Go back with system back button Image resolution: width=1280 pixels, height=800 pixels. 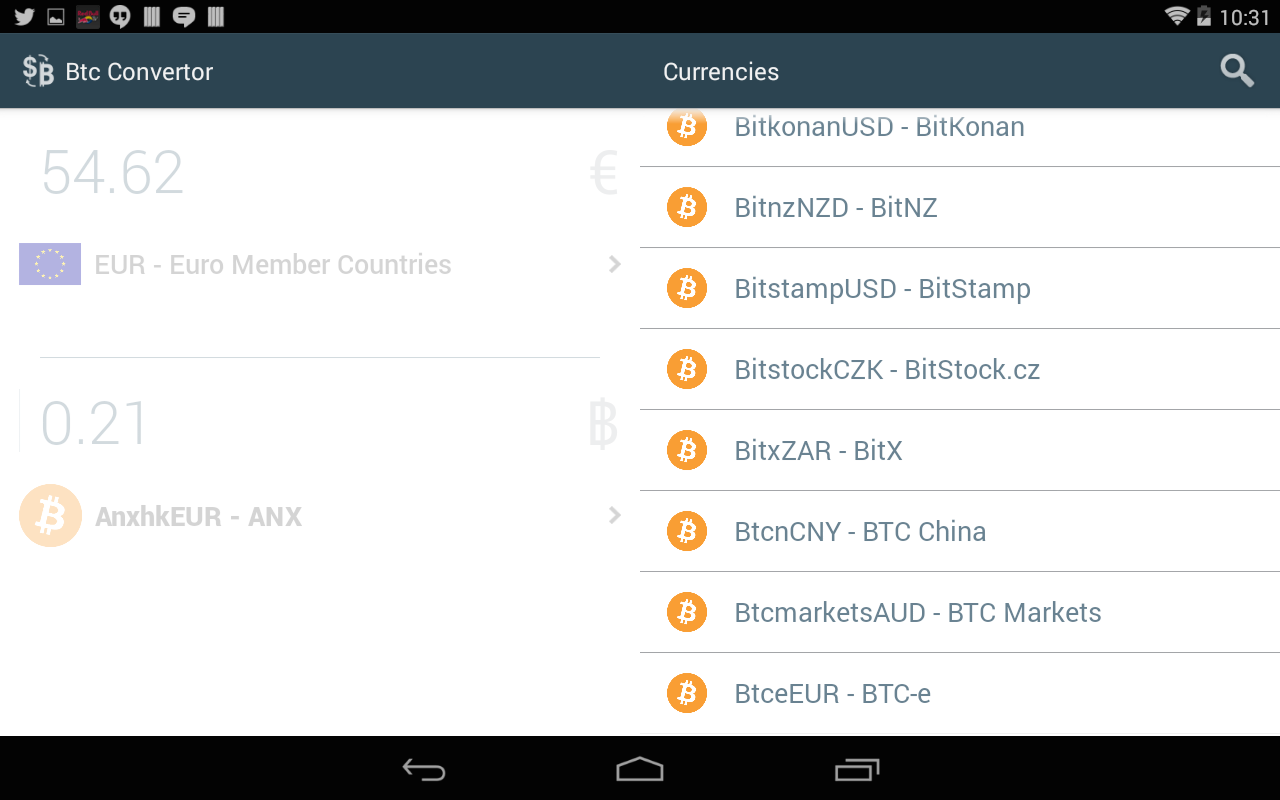pyautogui.click(x=424, y=769)
